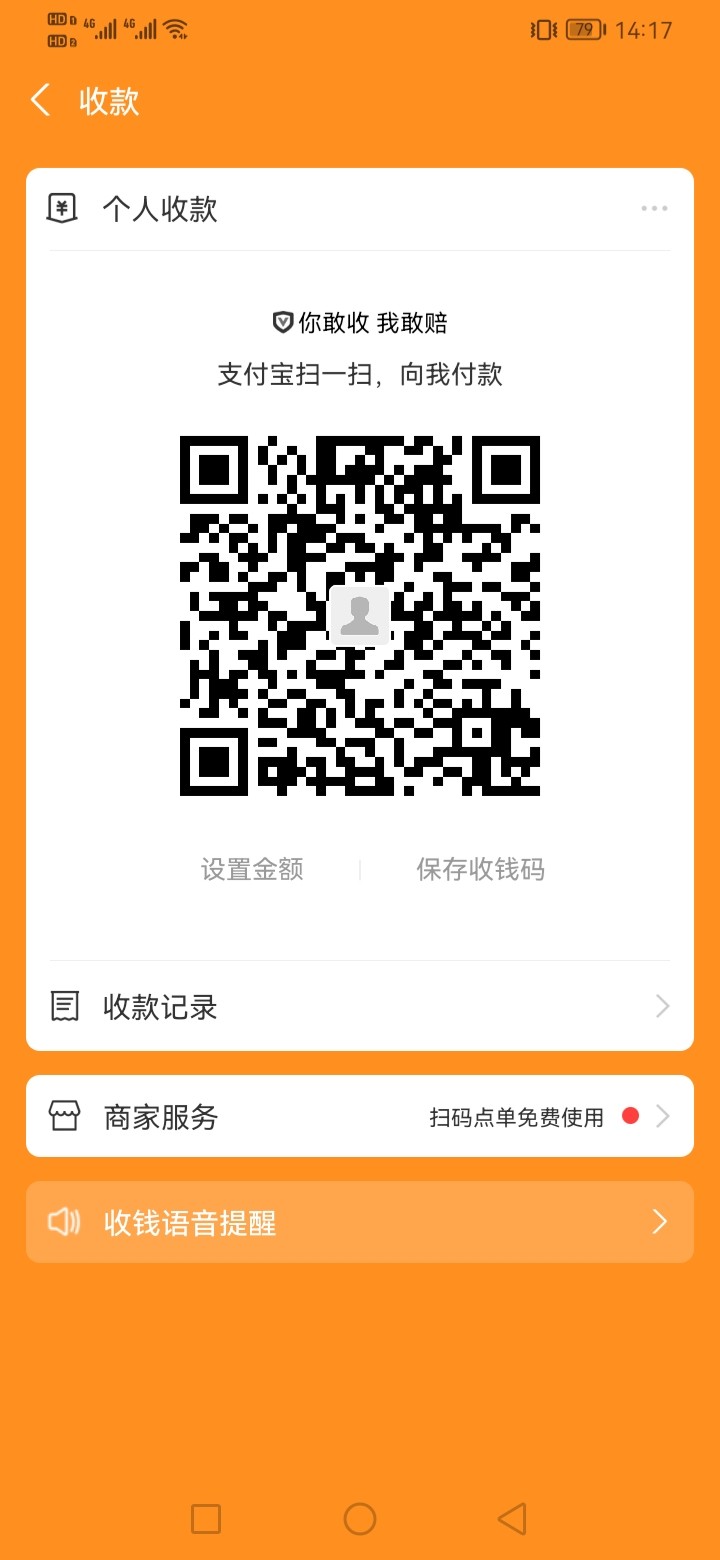Tap 设置金额 to set an amount
The image size is (720, 1560).
pos(252,869)
